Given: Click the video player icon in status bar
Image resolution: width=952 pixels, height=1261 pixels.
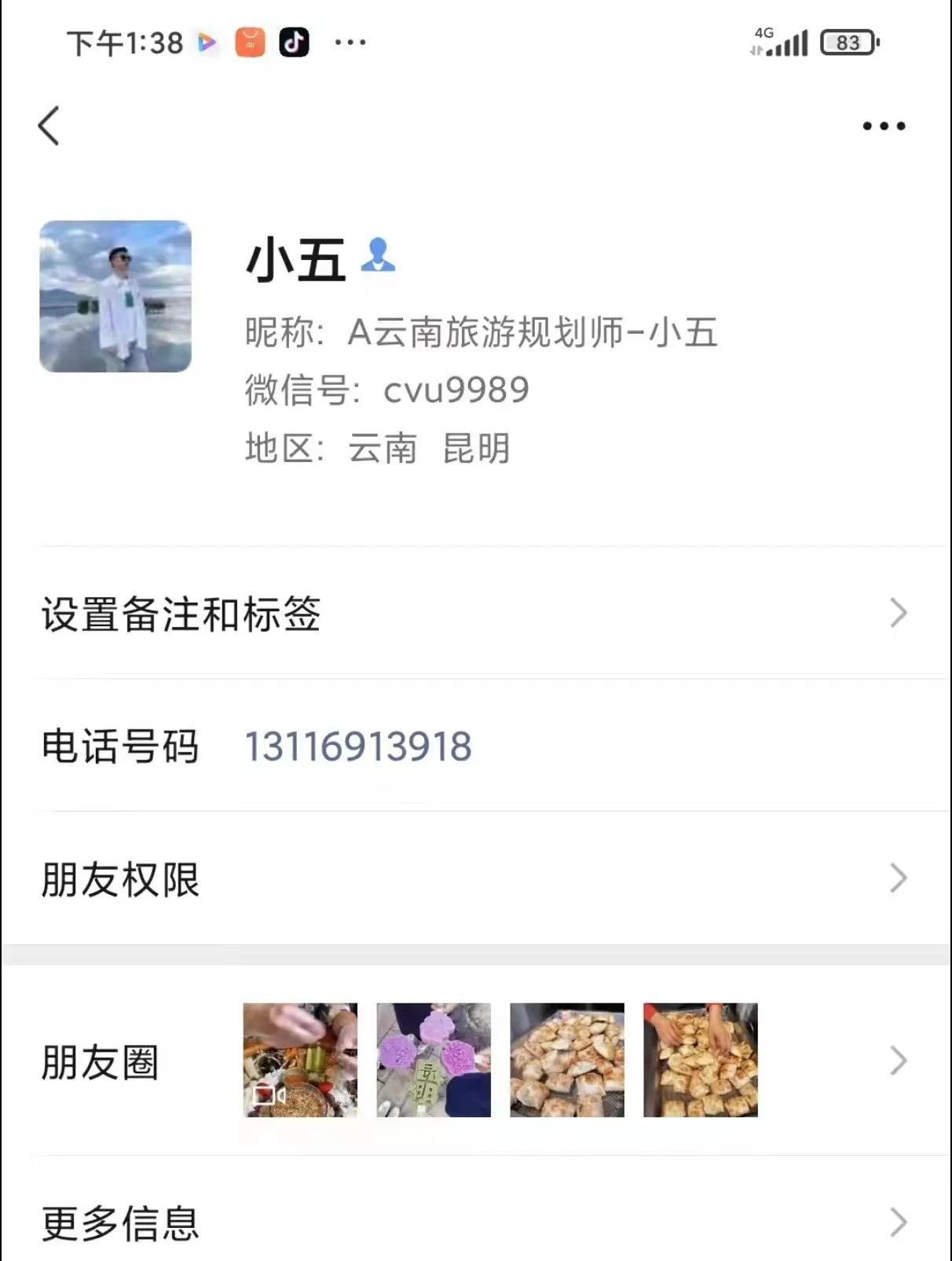Looking at the screenshot, I should pyautogui.click(x=207, y=42).
